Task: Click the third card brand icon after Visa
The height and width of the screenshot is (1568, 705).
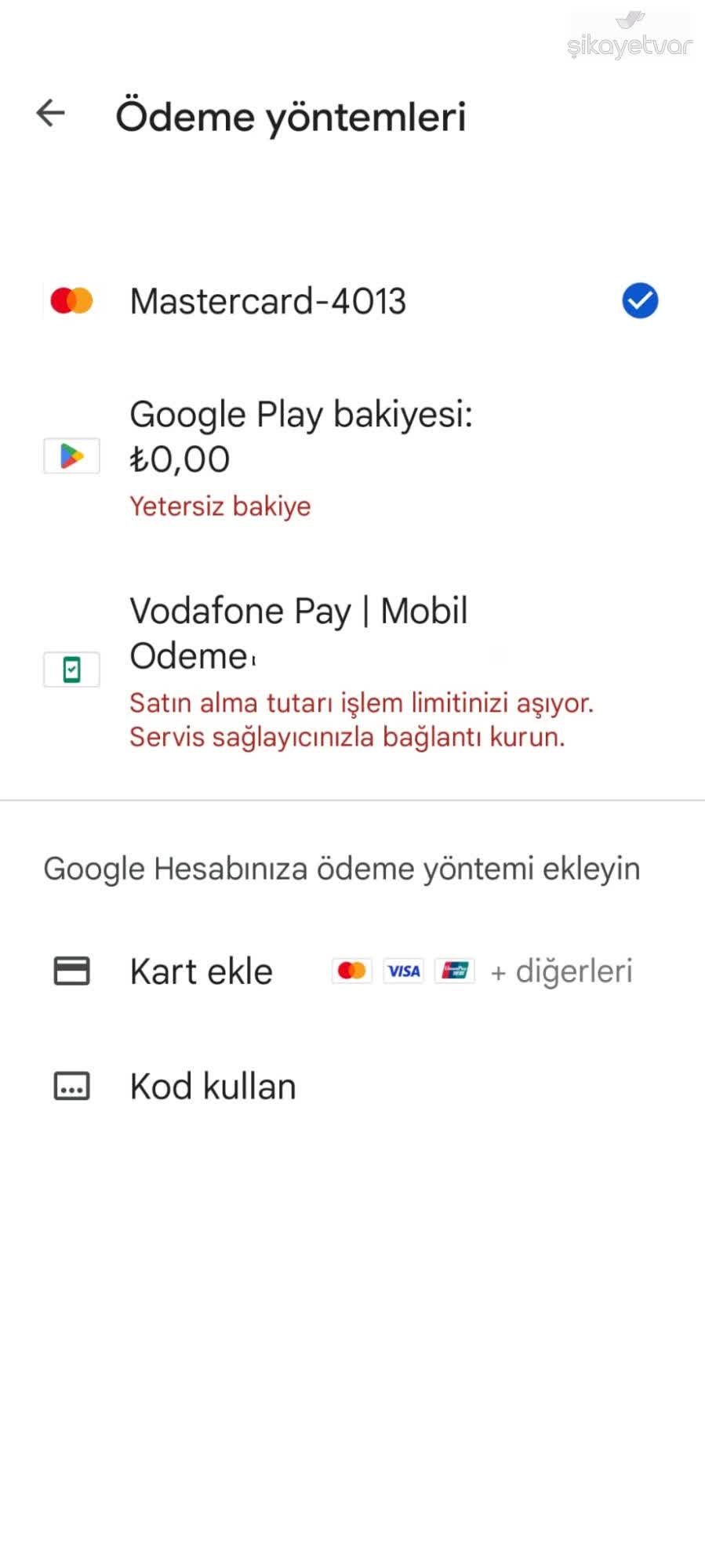Action: click(454, 971)
